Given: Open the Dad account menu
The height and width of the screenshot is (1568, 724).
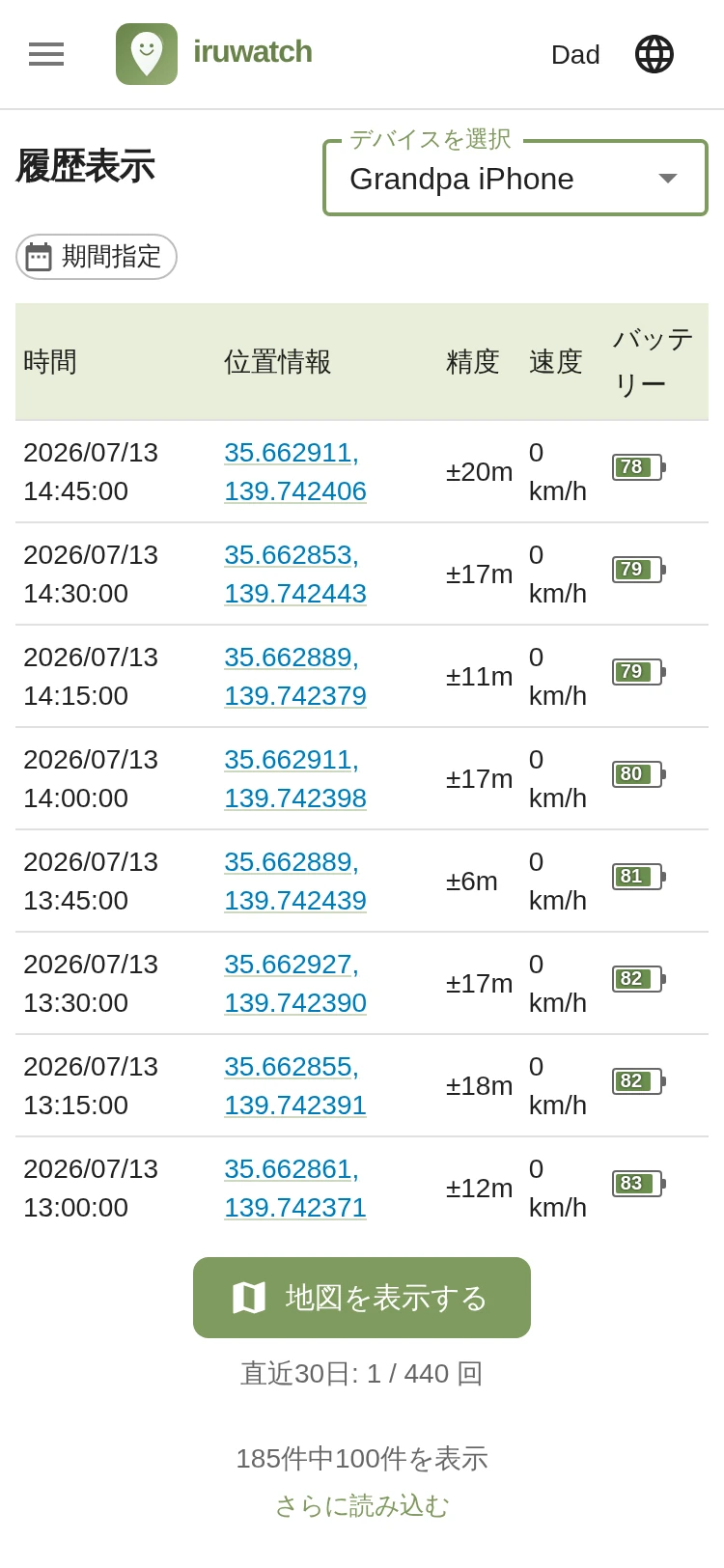Looking at the screenshot, I should (x=575, y=55).
